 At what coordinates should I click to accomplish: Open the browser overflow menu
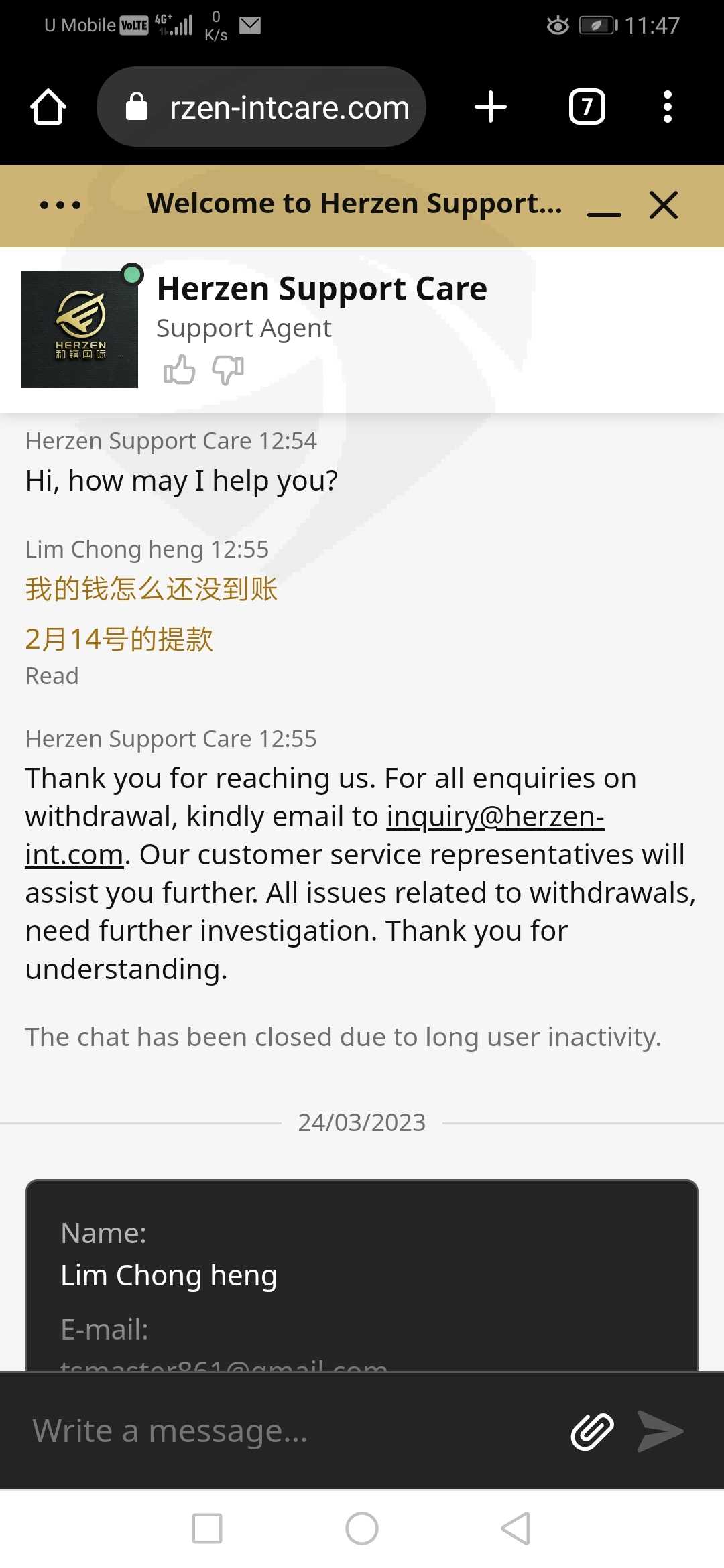coord(667,107)
